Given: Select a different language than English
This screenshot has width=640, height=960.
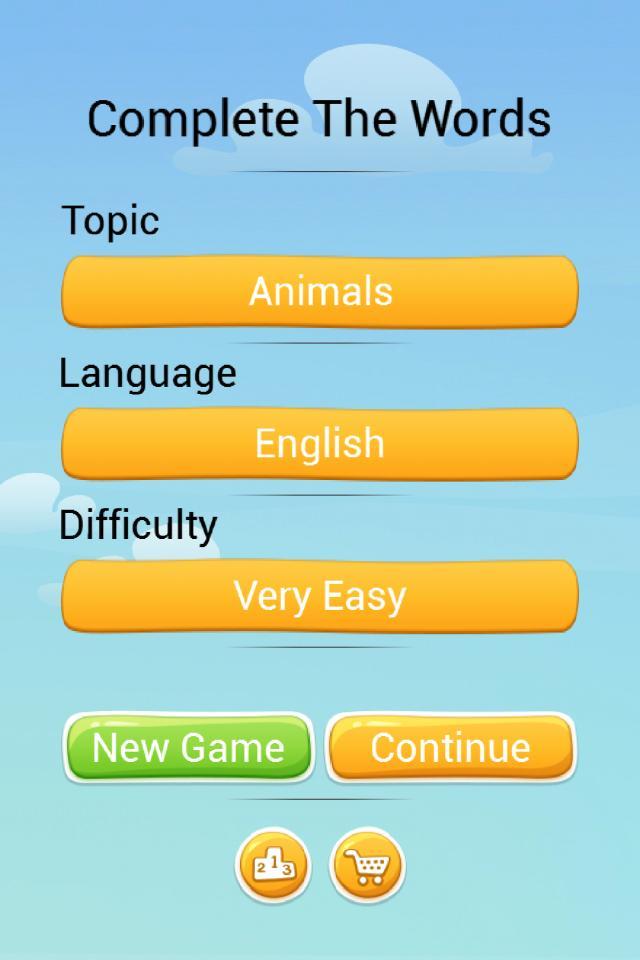Looking at the screenshot, I should tap(320, 443).
